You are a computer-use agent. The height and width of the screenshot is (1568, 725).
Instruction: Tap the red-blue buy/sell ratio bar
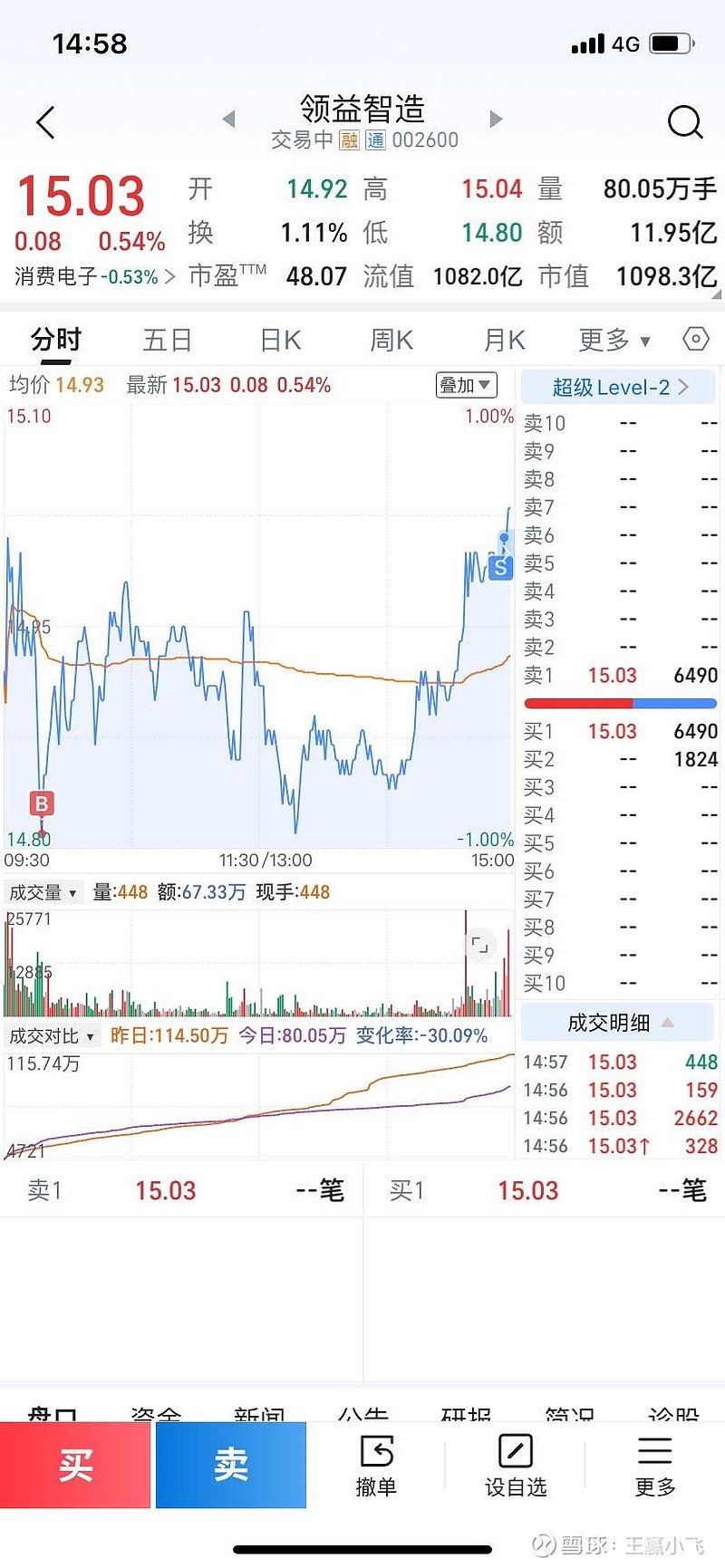pyautogui.click(x=617, y=703)
